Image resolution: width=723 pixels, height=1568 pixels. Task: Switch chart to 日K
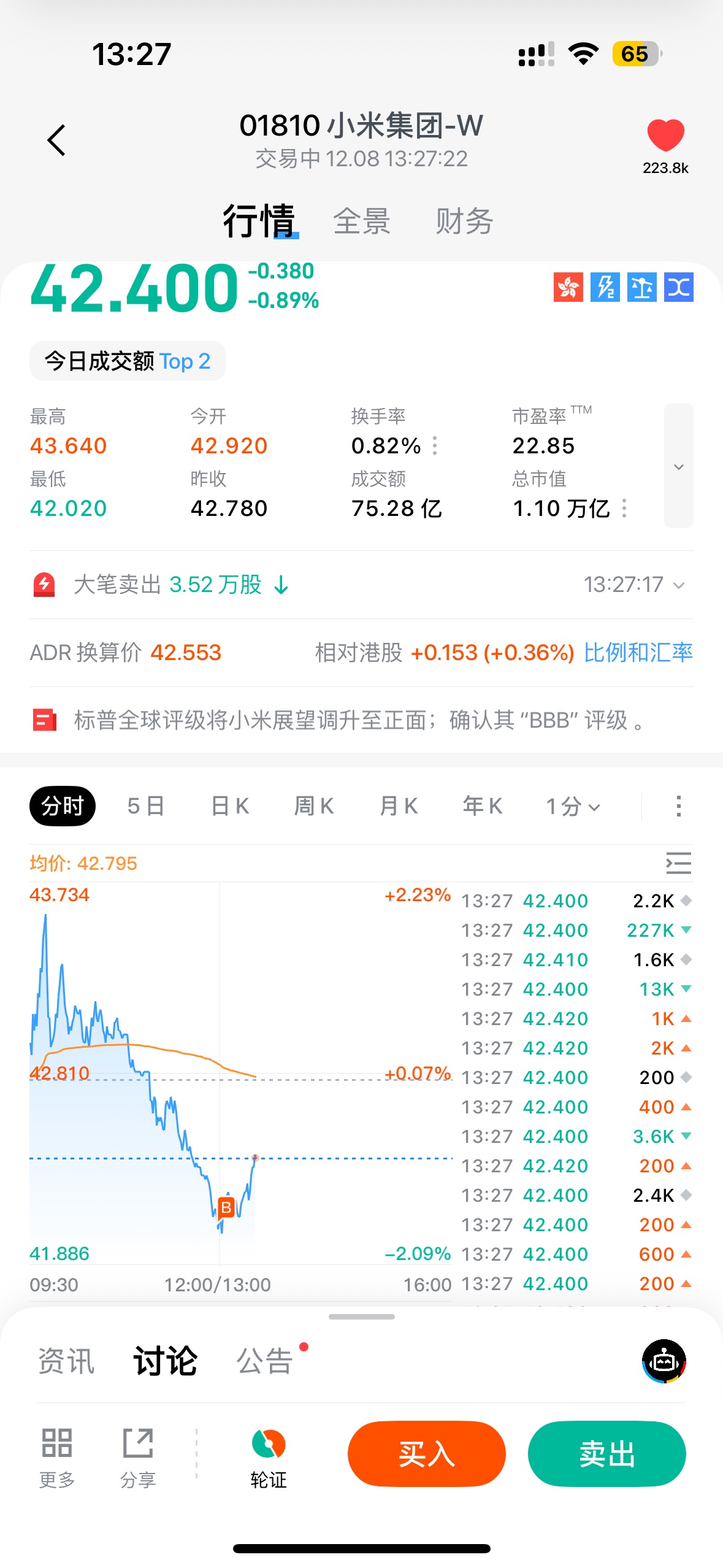pos(230,806)
